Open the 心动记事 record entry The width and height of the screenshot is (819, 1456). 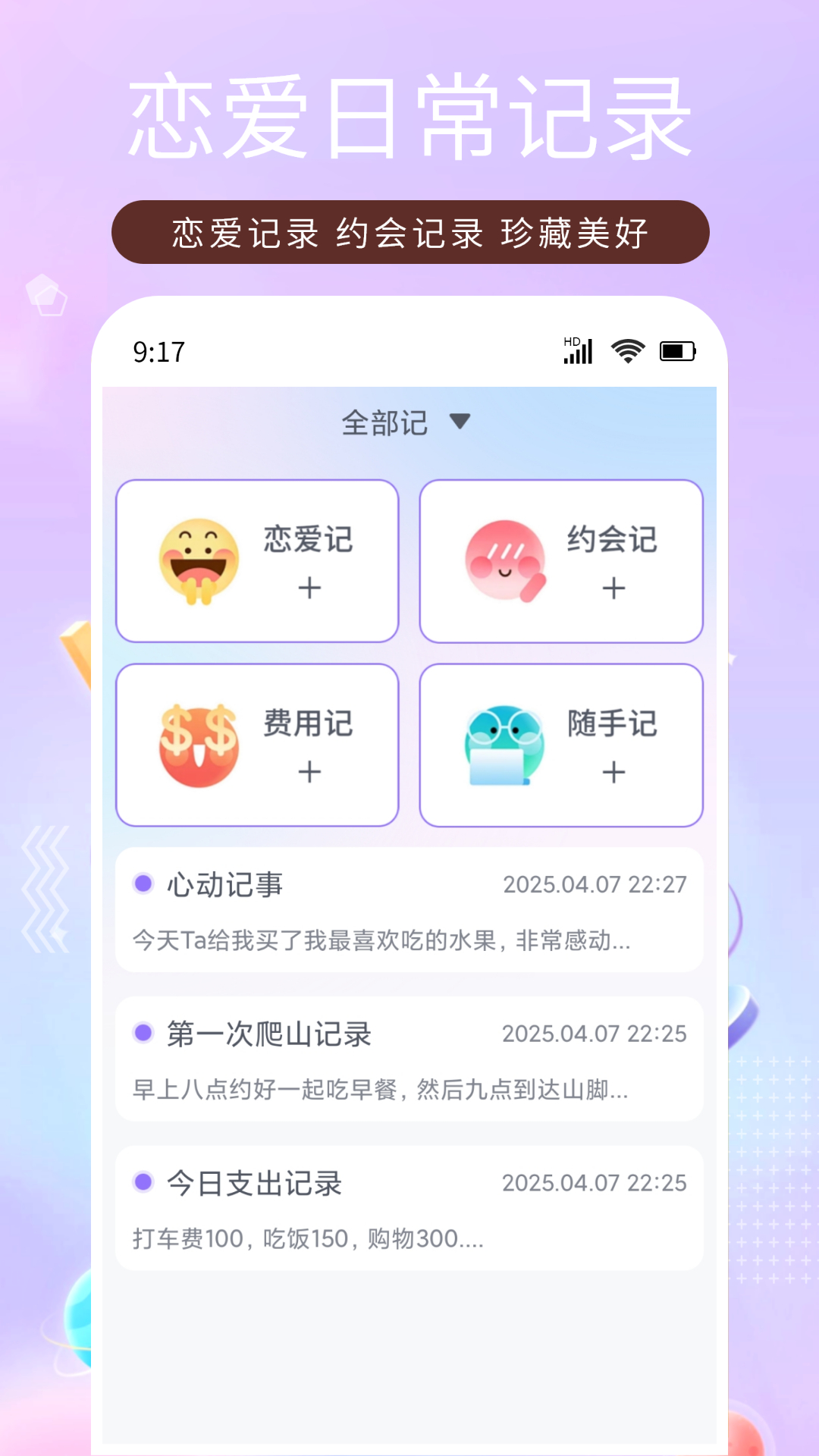409,910
